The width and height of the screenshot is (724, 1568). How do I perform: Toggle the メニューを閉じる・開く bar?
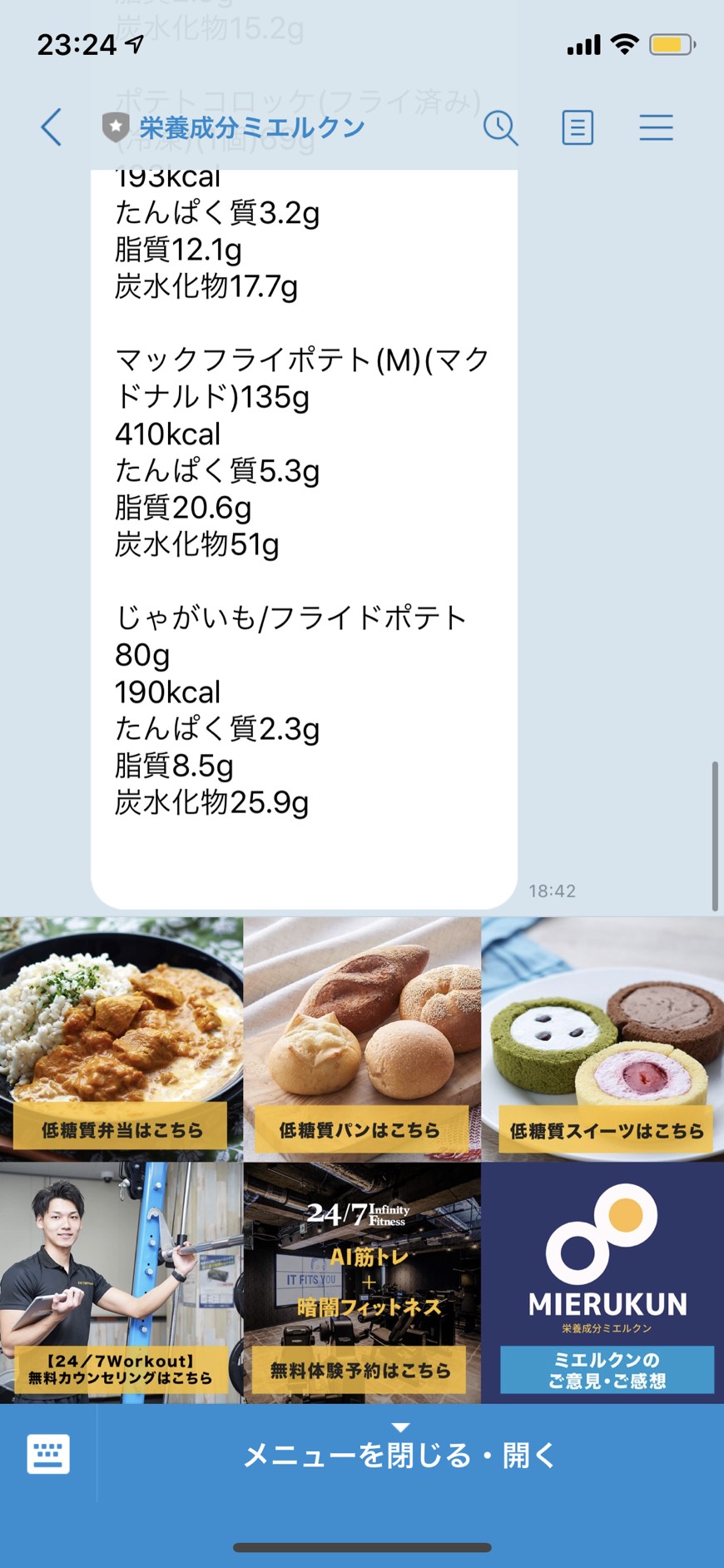(400, 1454)
